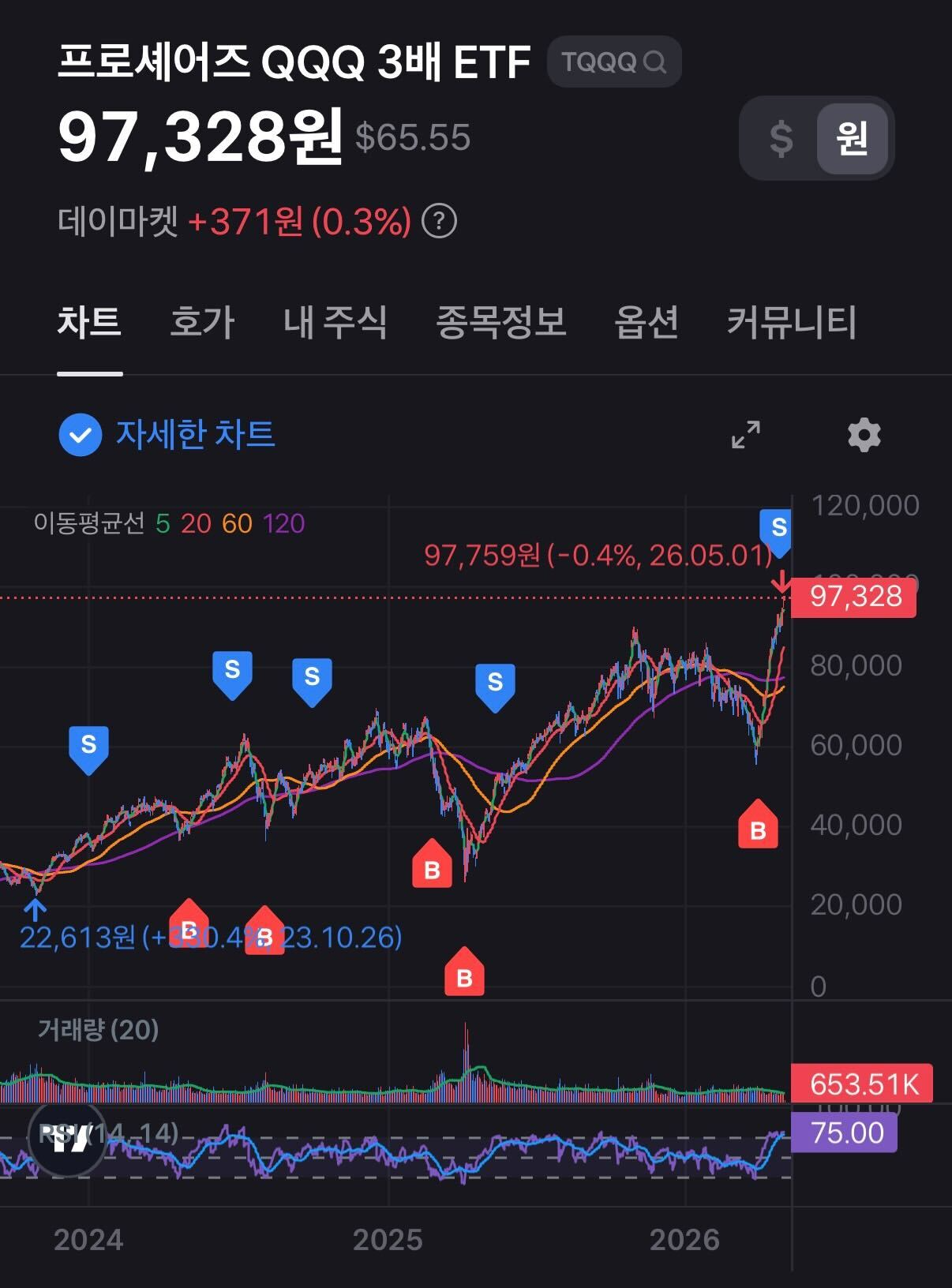Select the 차트 tab
This screenshot has width=952, height=1288.
(89, 322)
